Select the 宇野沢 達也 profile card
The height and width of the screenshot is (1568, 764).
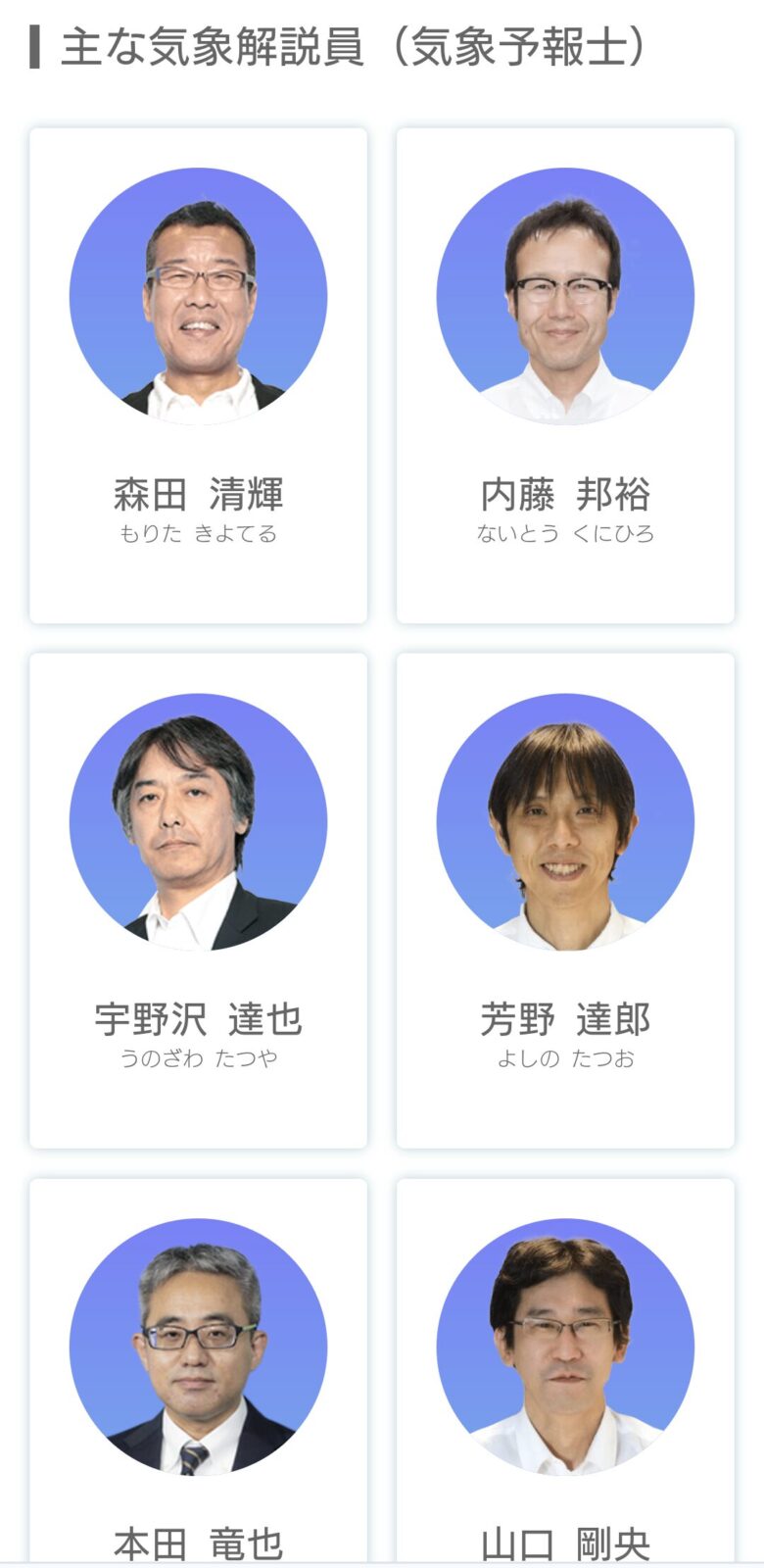(198, 902)
